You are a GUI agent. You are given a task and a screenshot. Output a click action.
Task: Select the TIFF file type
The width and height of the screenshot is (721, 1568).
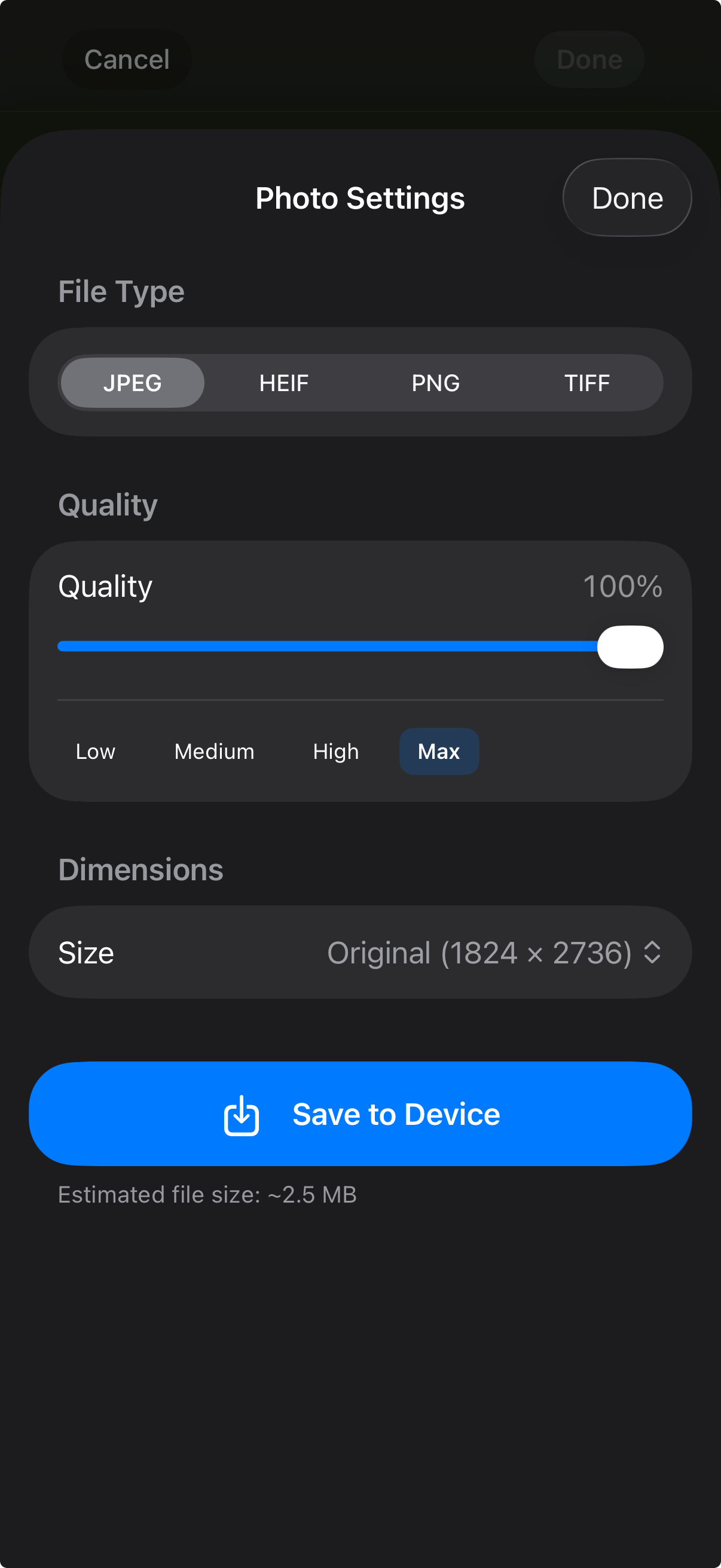(586, 382)
